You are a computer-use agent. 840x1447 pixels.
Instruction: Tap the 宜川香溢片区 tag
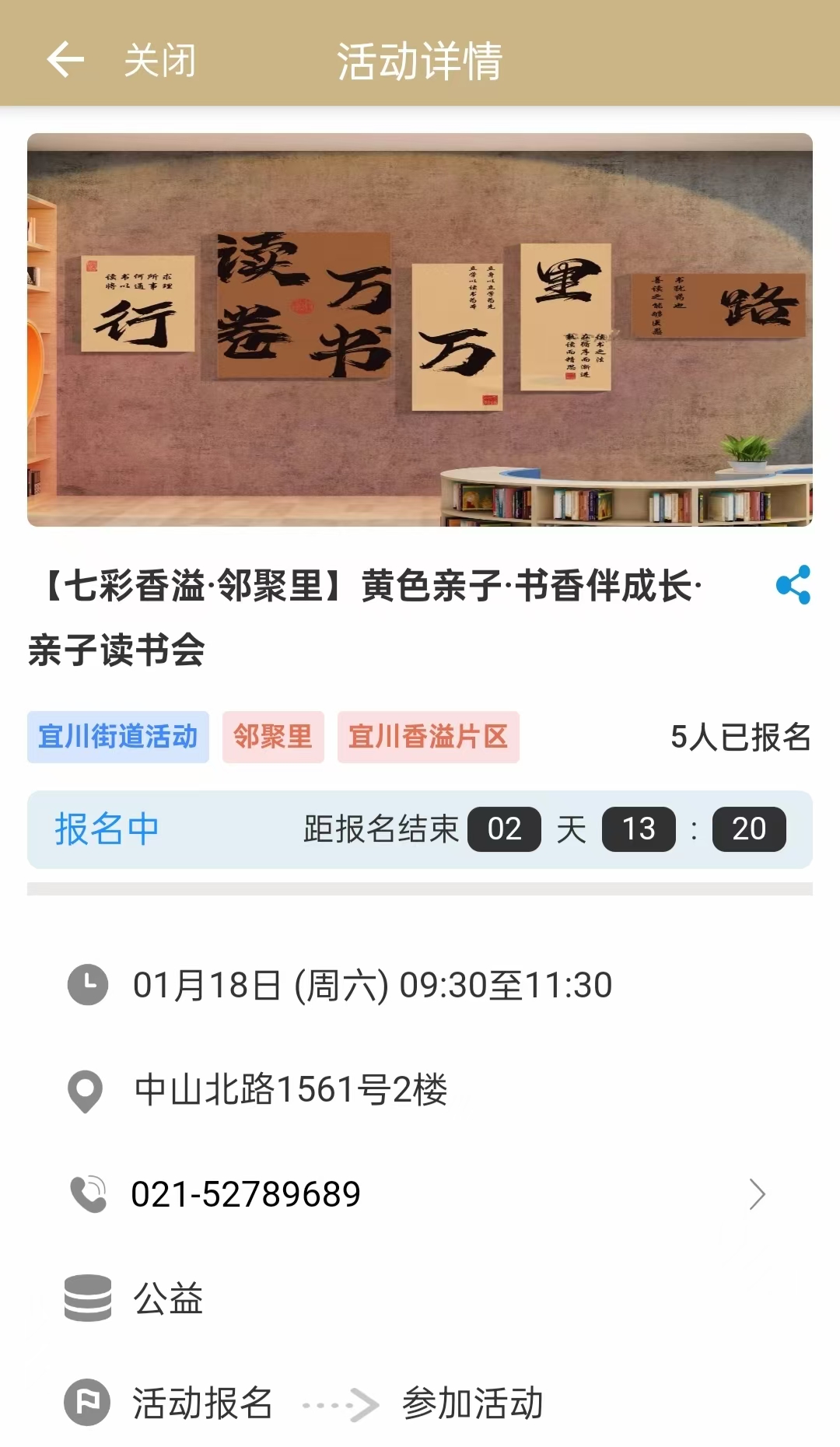[428, 737]
